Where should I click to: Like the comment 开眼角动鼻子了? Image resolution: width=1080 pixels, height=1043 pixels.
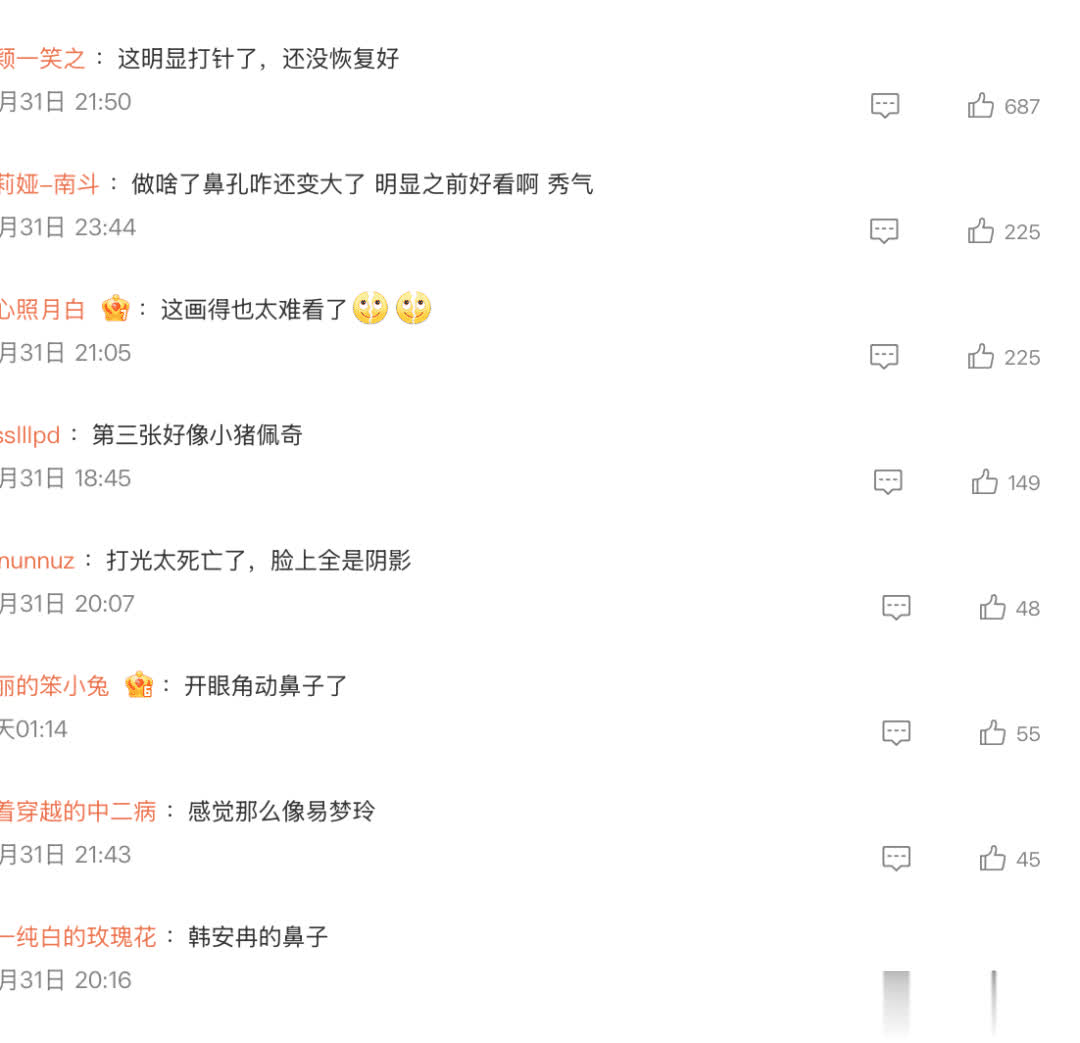click(993, 734)
